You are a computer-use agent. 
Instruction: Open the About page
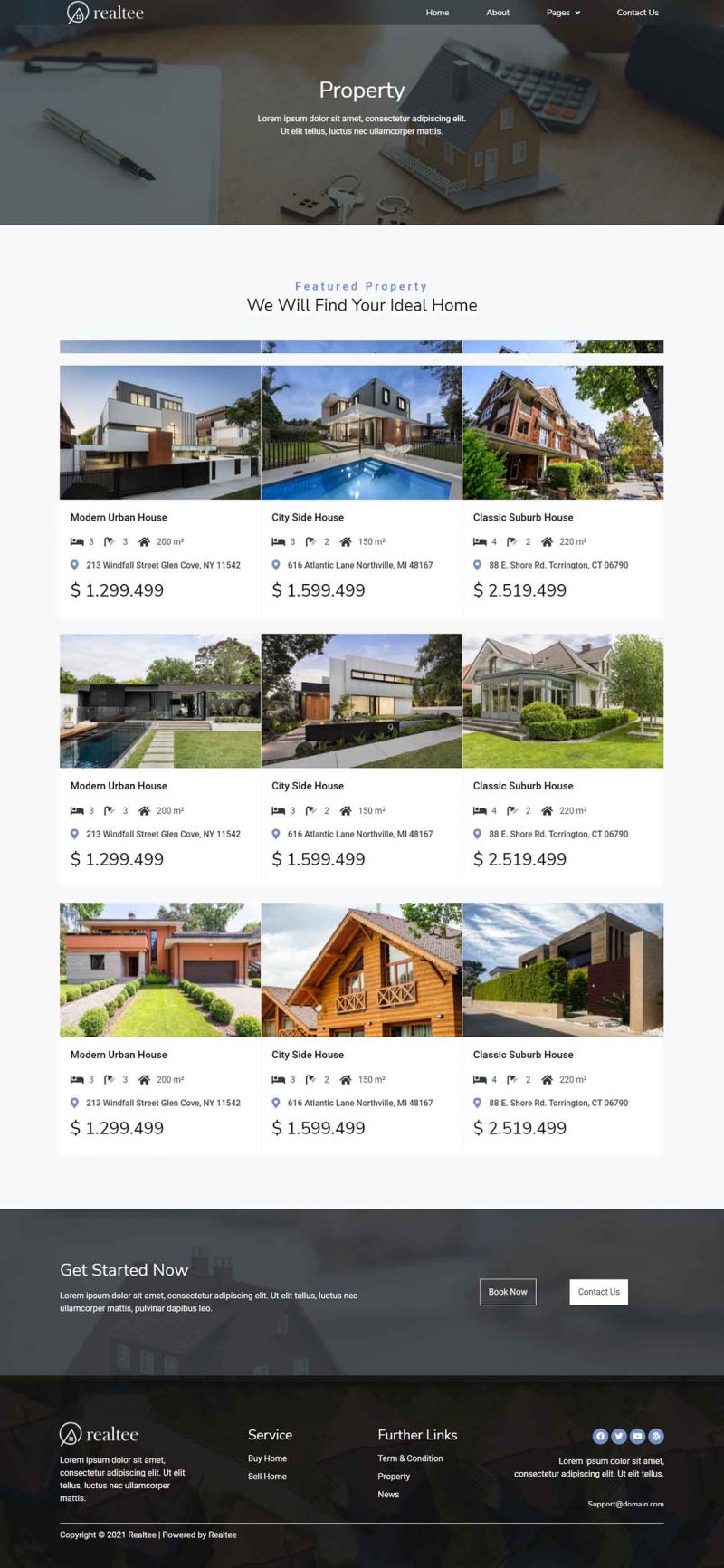tap(498, 13)
